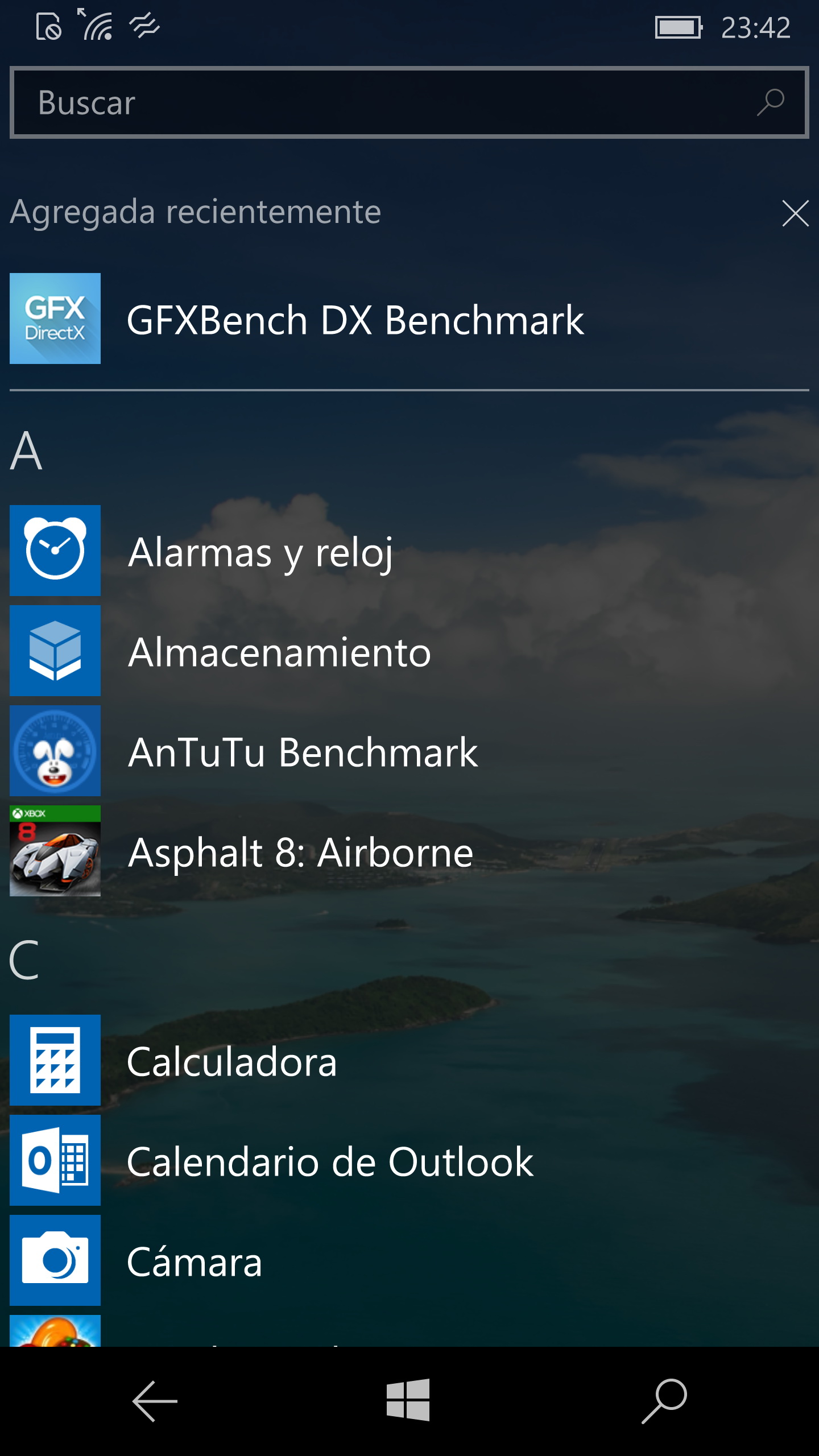Tap the Windows Start button

(x=408, y=1400)
